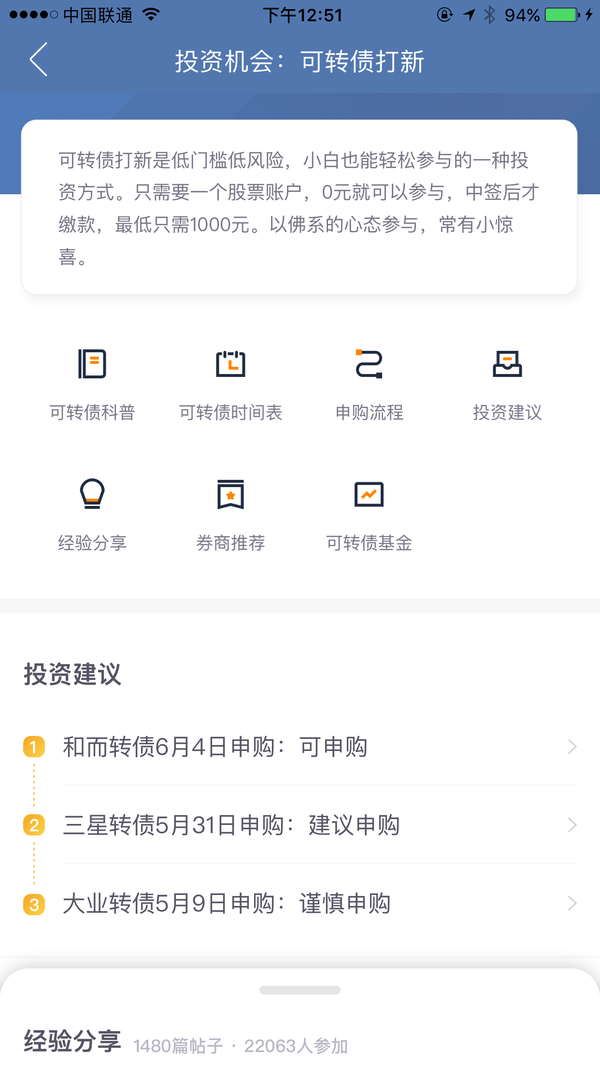
Task: Open the 和而转债6月4日申购 advice row
Action: click(x=300, y=746)
